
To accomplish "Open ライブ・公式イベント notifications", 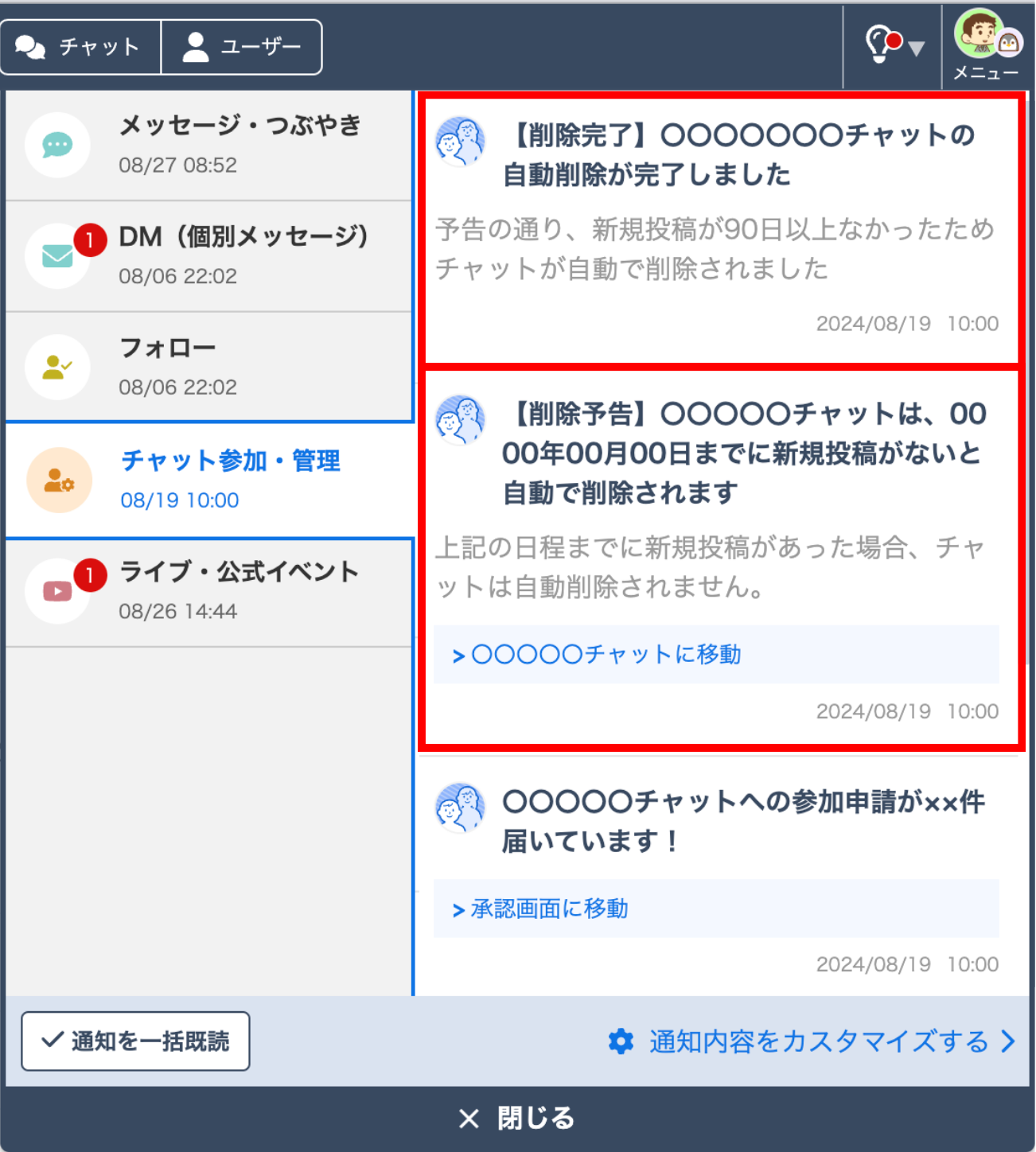I will 208,591.
